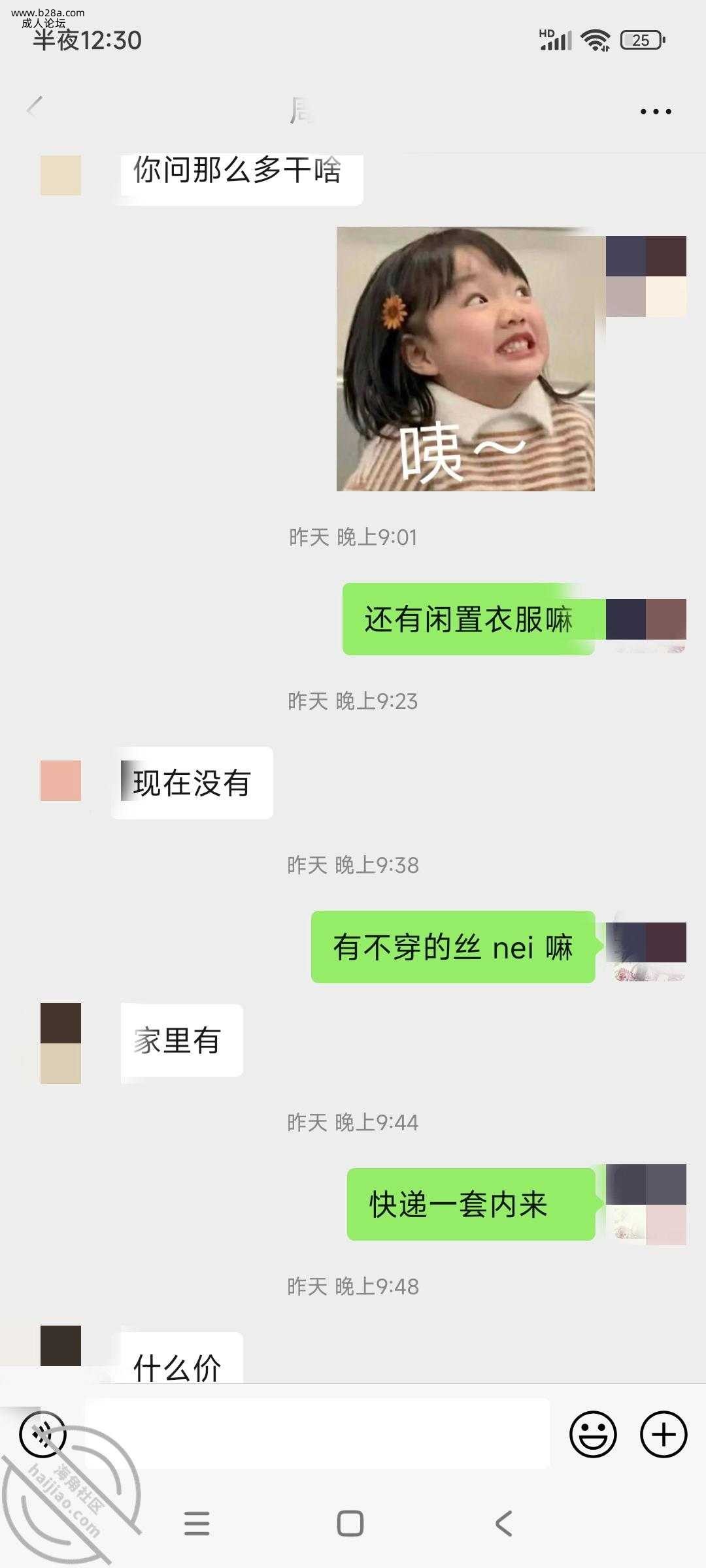
Task: Open the plus attachment menu
Action: (663, 1435)
